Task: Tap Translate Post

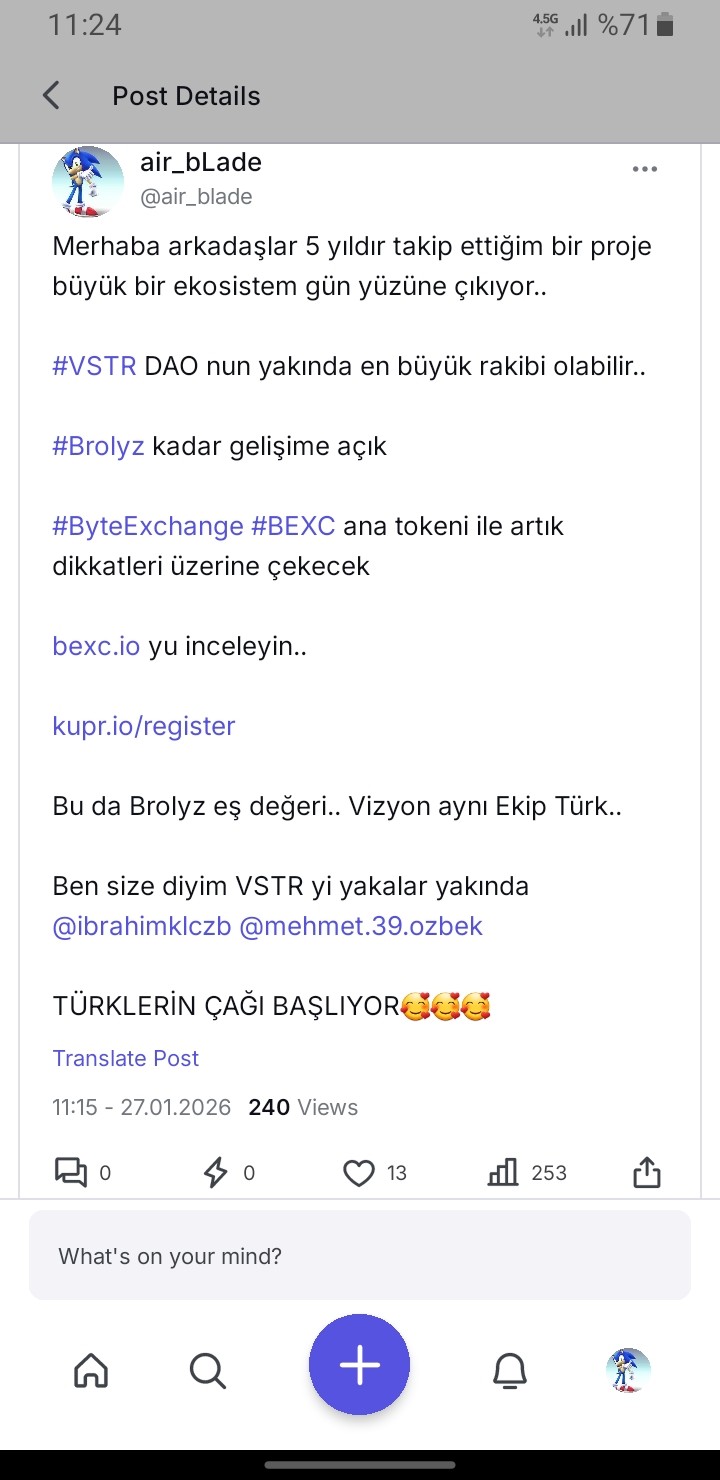Action: [x=126, y=1058]
